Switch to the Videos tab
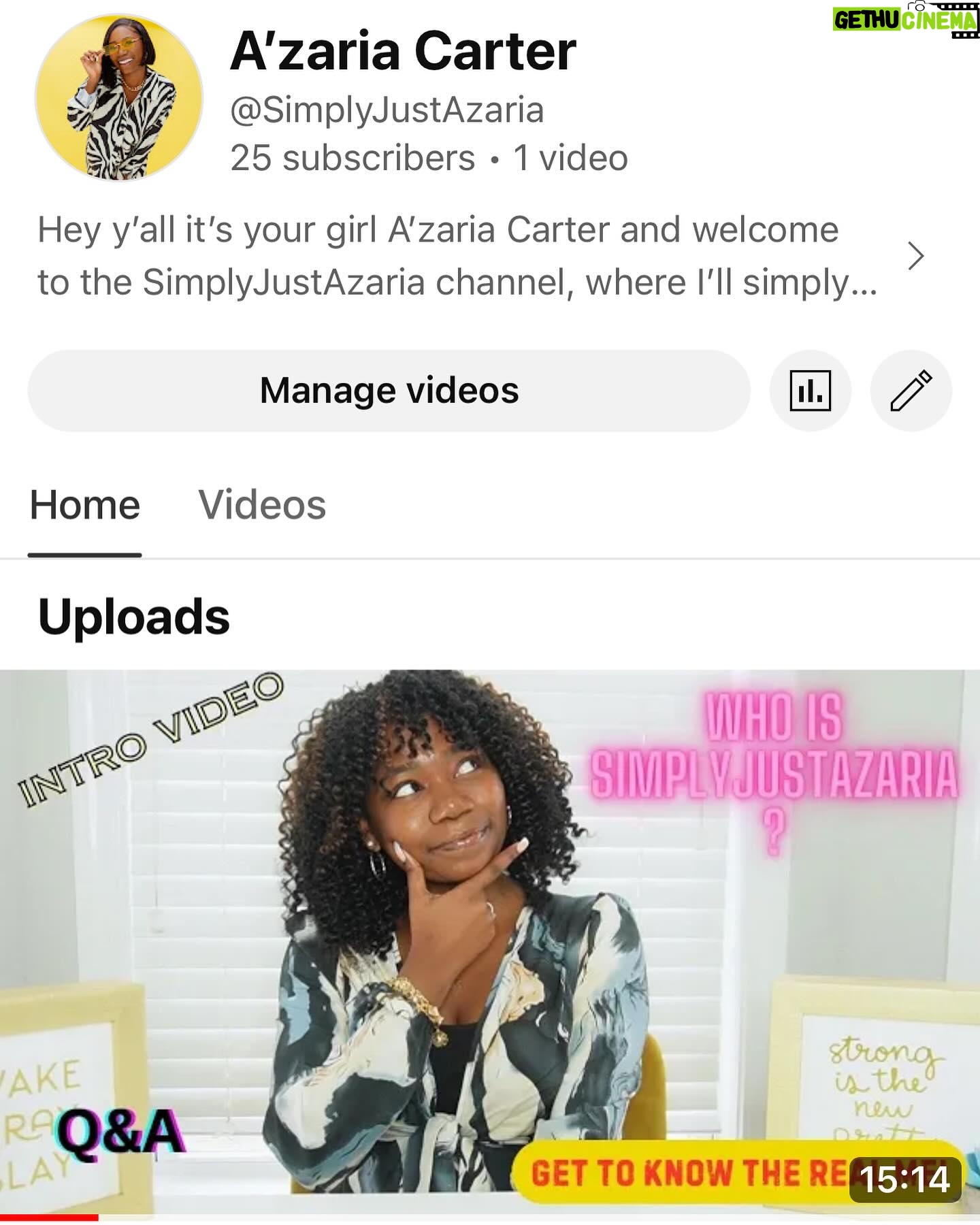This screenshot has height=1225, width=980. [262, 505]
